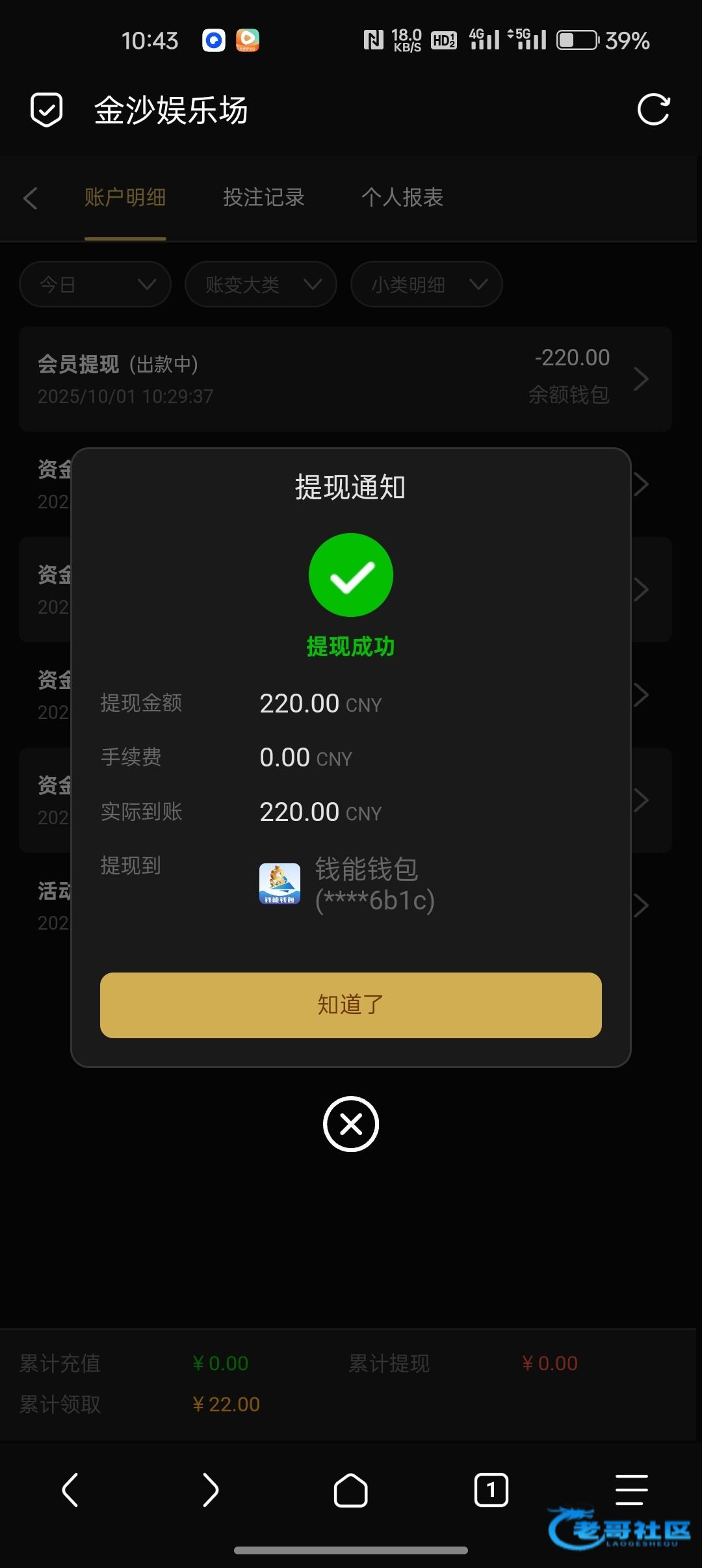Switch to the 个人报表 tab
This screenshot has height=1568, width=702.
[x=402, y=197]
